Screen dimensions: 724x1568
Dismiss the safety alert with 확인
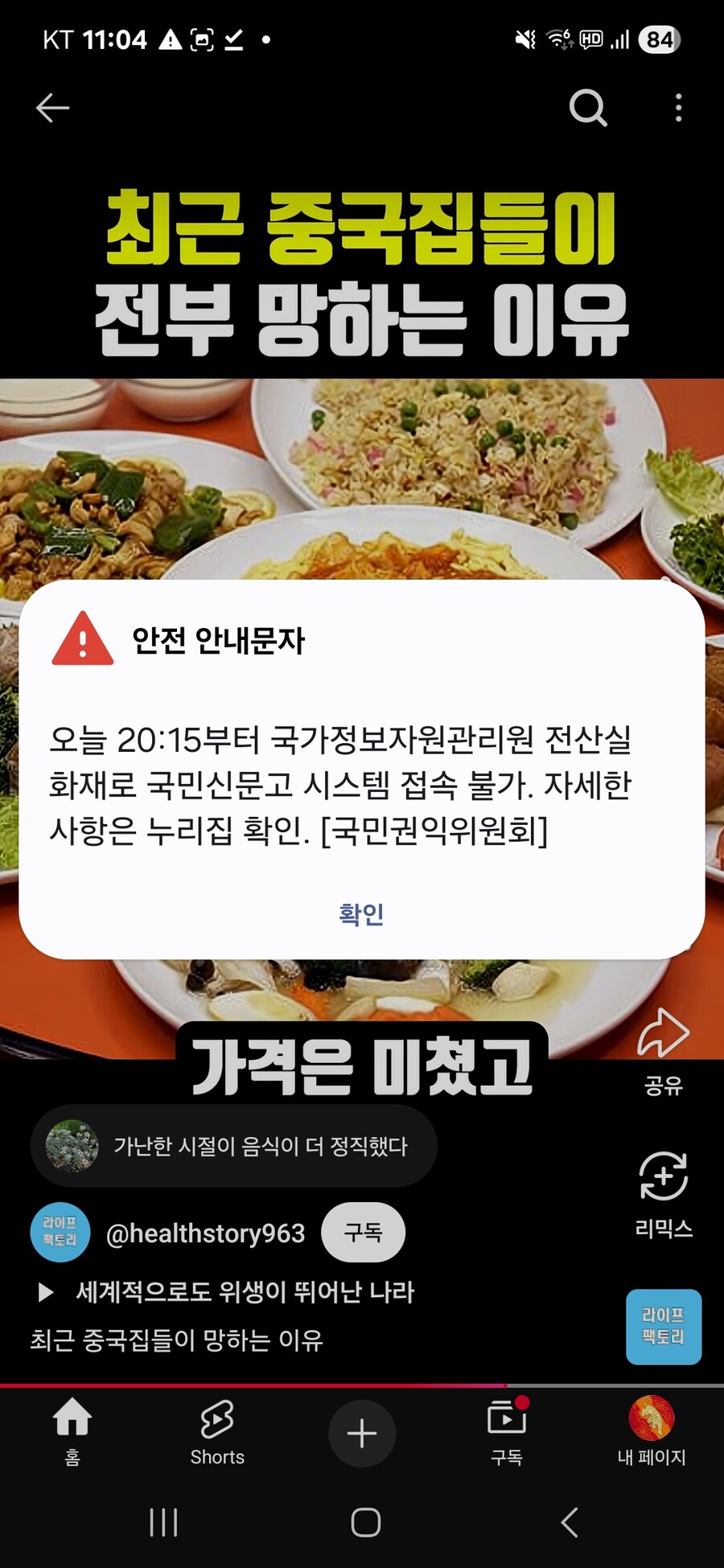(x=361, y=914)
